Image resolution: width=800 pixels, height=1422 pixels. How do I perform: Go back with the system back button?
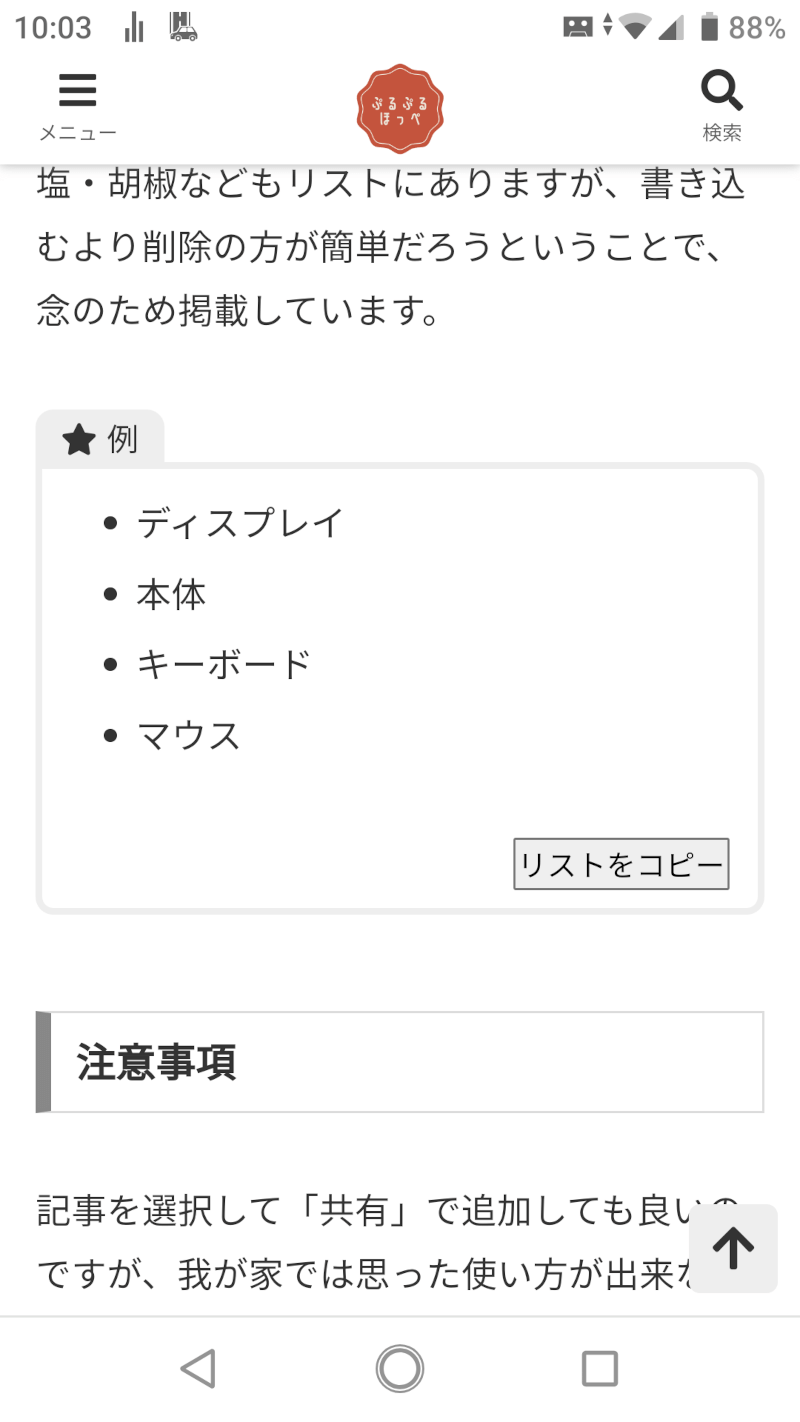tap(198, 1368)
